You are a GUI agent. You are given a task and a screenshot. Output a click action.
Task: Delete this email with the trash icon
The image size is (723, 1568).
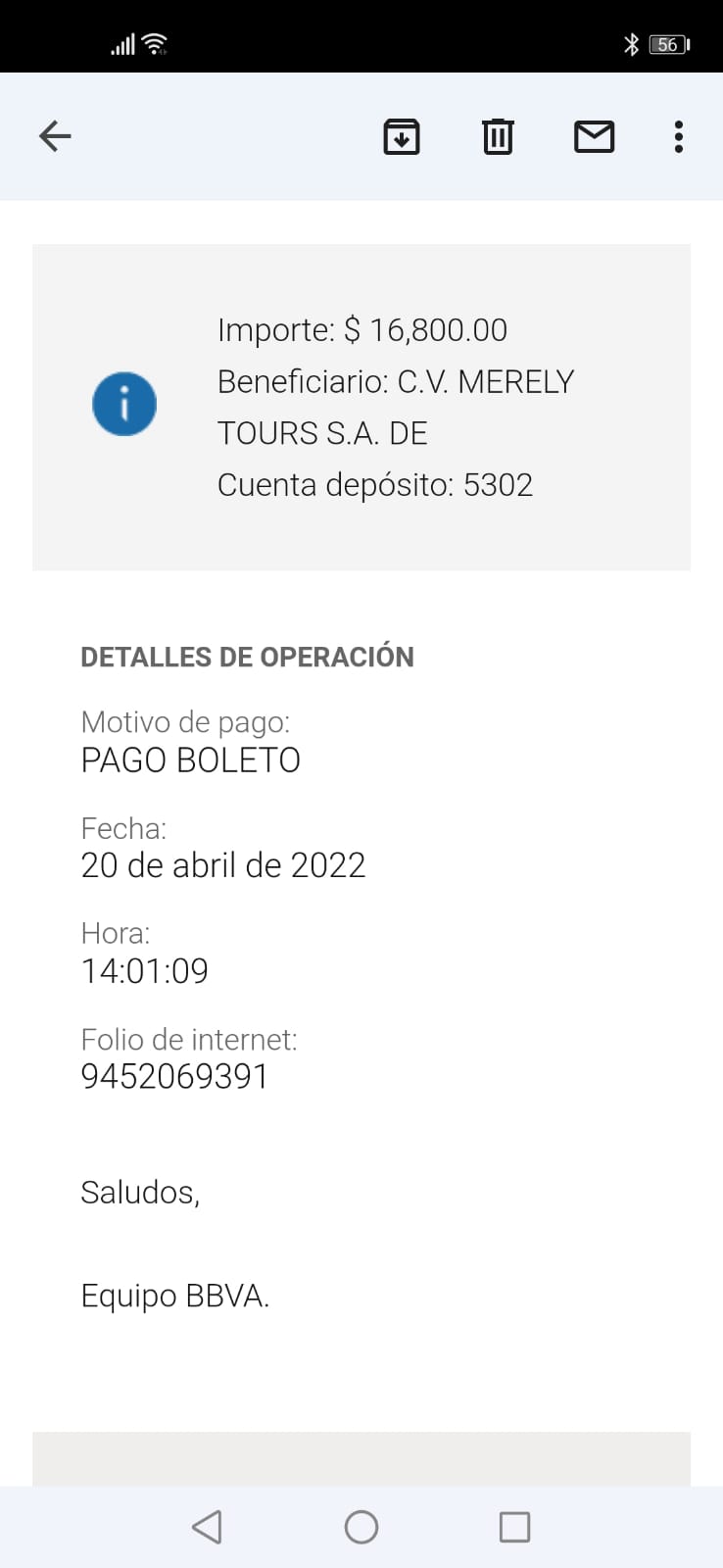[498, 136]
